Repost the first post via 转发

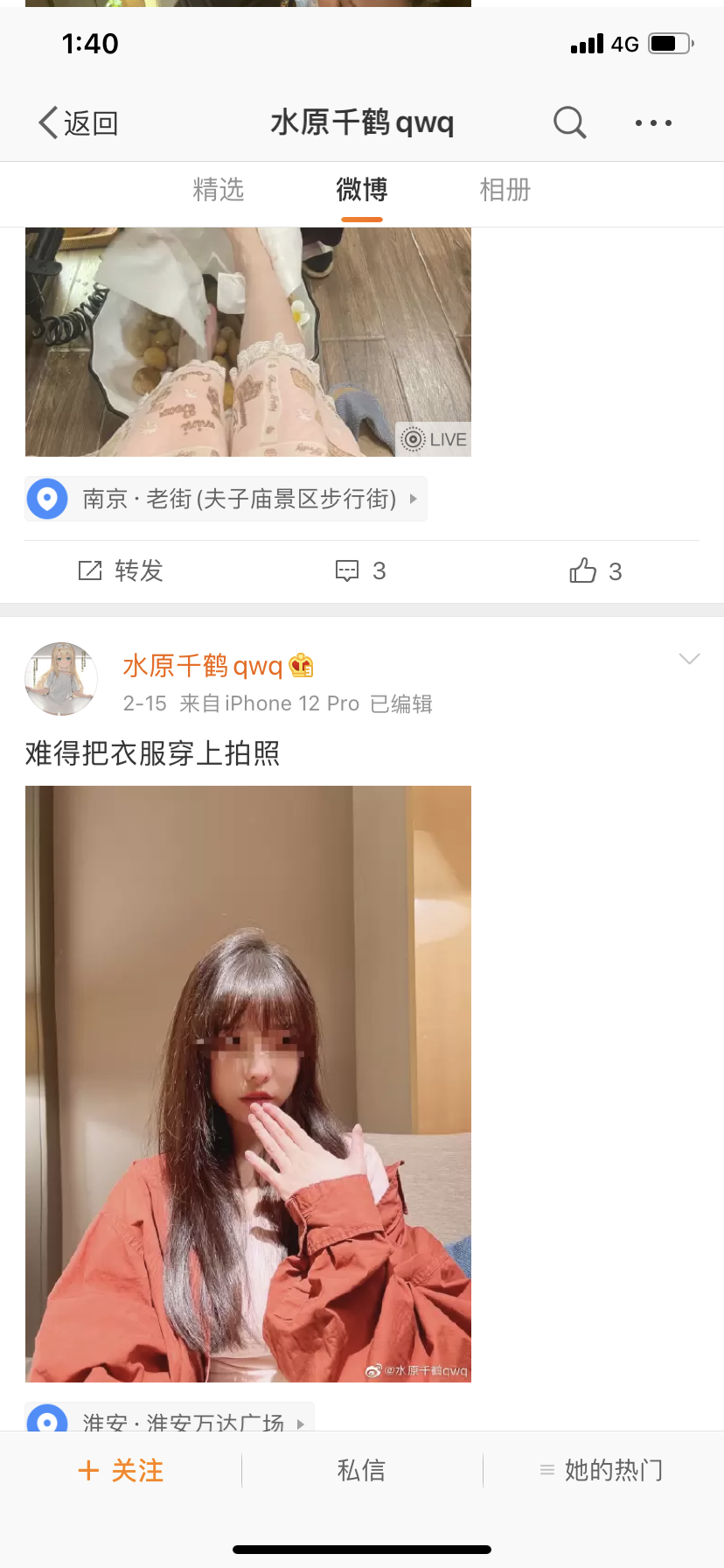click(x=121, y=571)
